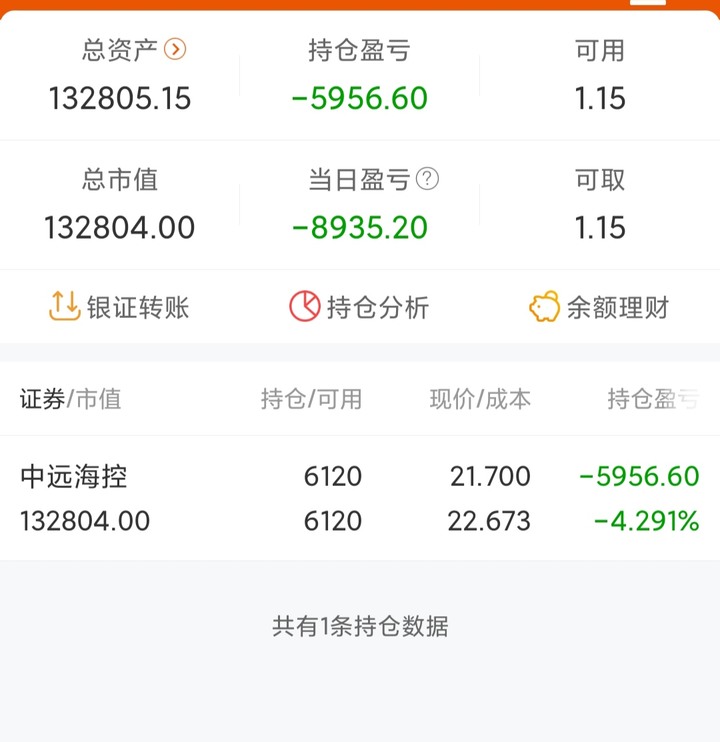Toggle the 持仓盈亏 column header
Viewport: 720px width, 742px height.
(x=653, y=399)
